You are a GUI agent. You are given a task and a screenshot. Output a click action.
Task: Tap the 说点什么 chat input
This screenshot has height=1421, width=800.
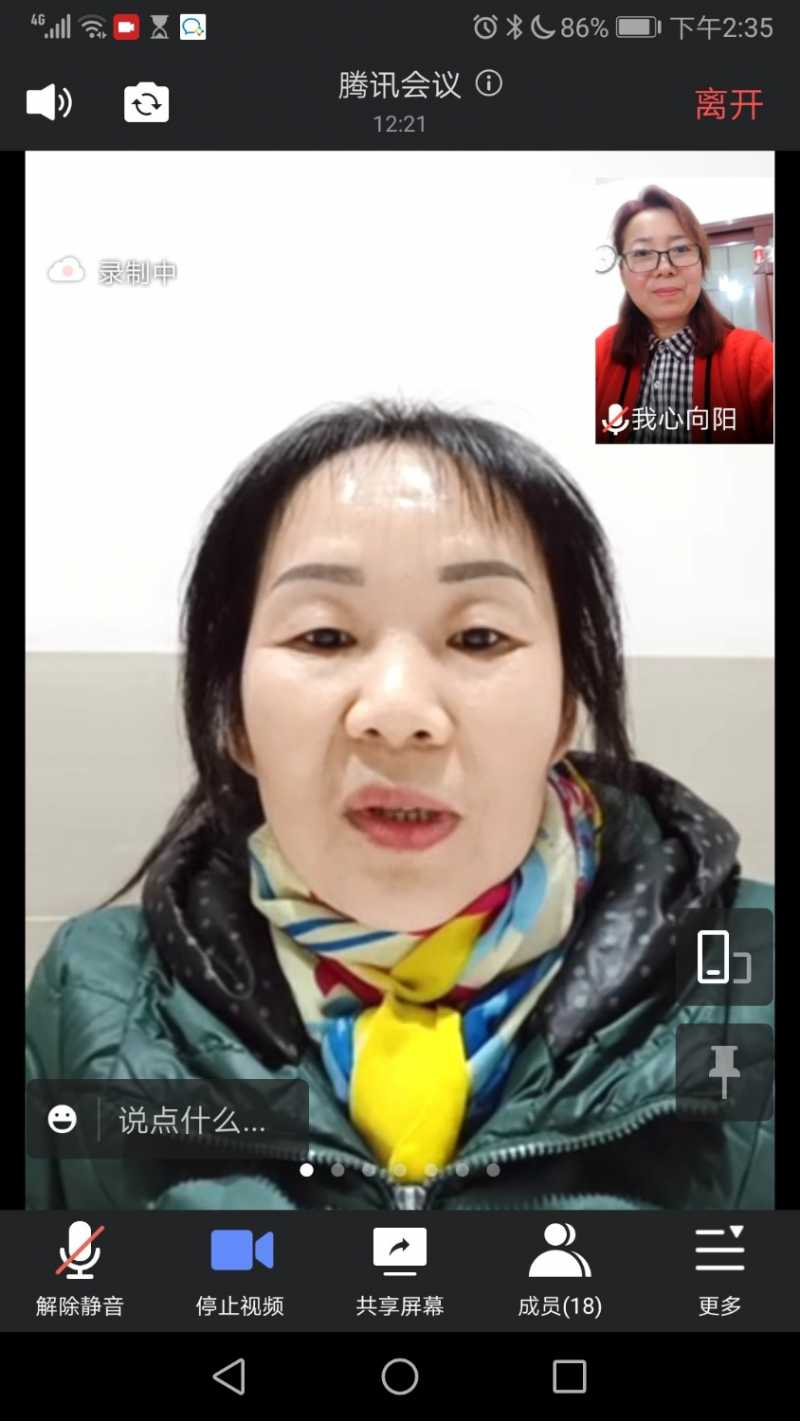click(x=192, y=1120)
